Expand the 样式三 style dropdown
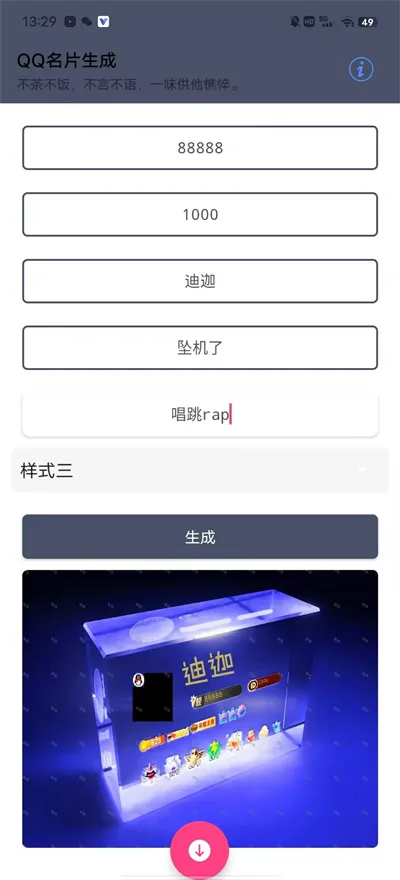Image resolution: width=400 pixels, height=880 pixels. coord(200,470)
